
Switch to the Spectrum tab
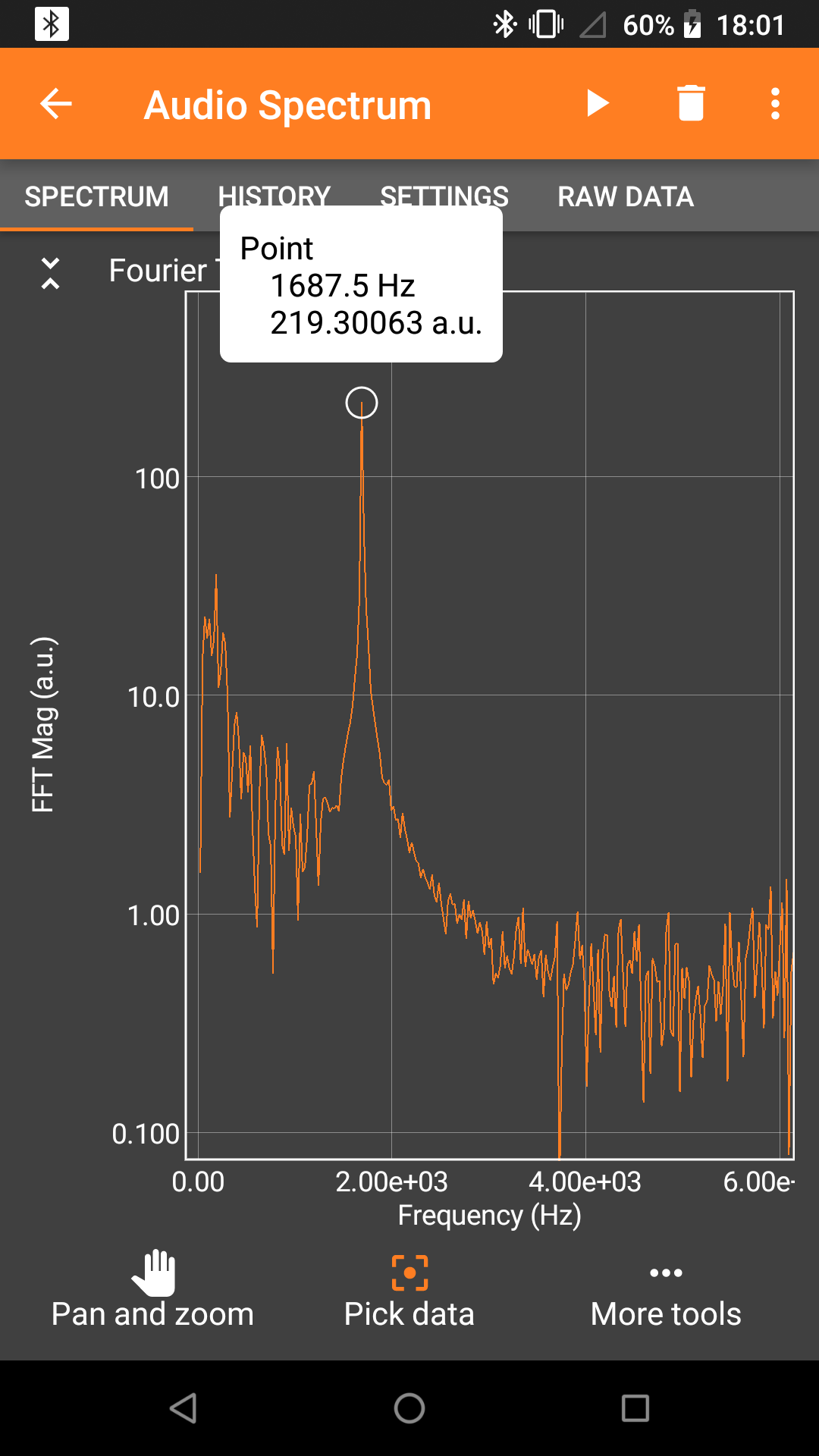96,197
